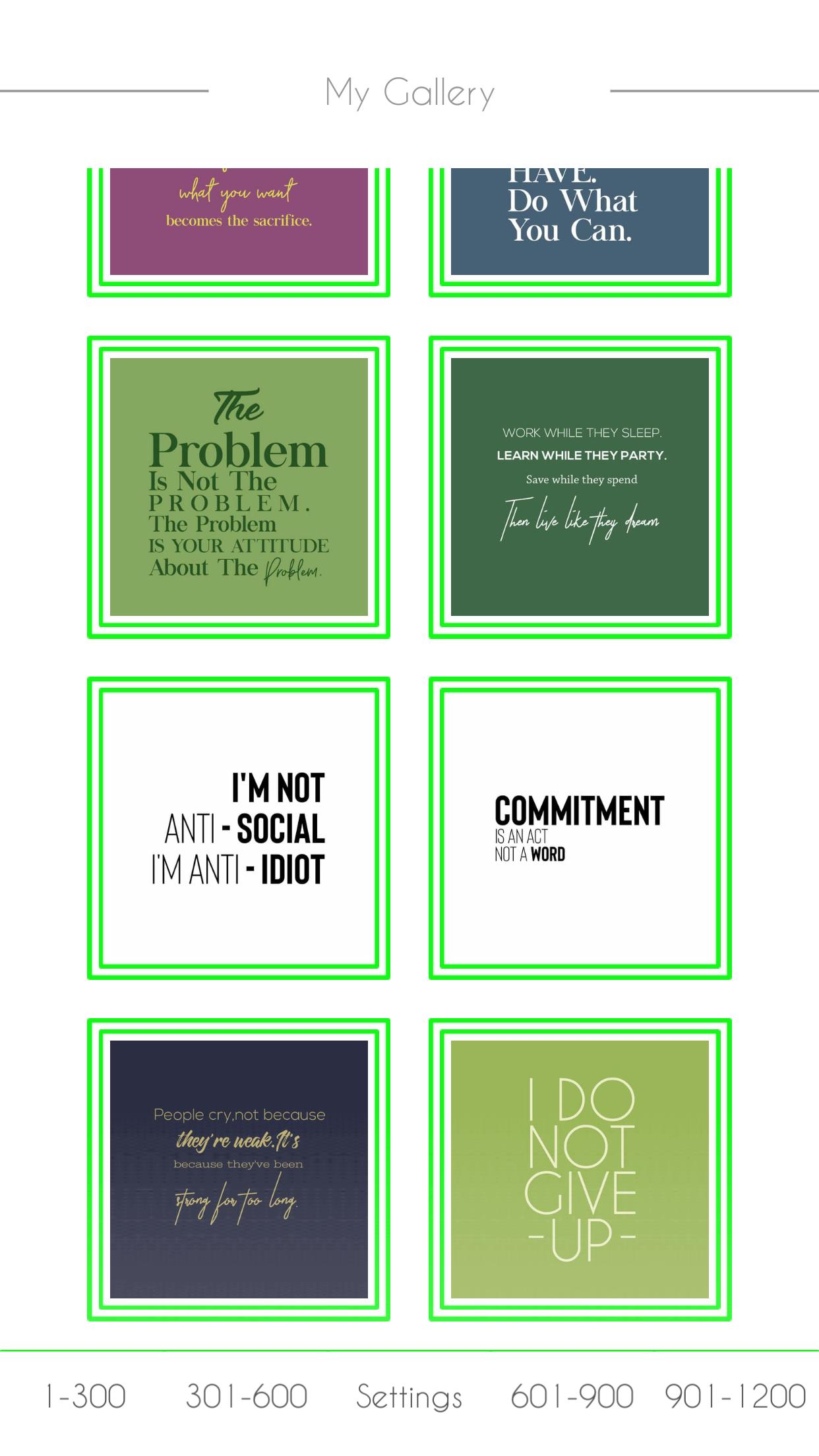Open the 'I do not give up' tile
819x1456 pixels.
coord(580,1169)
